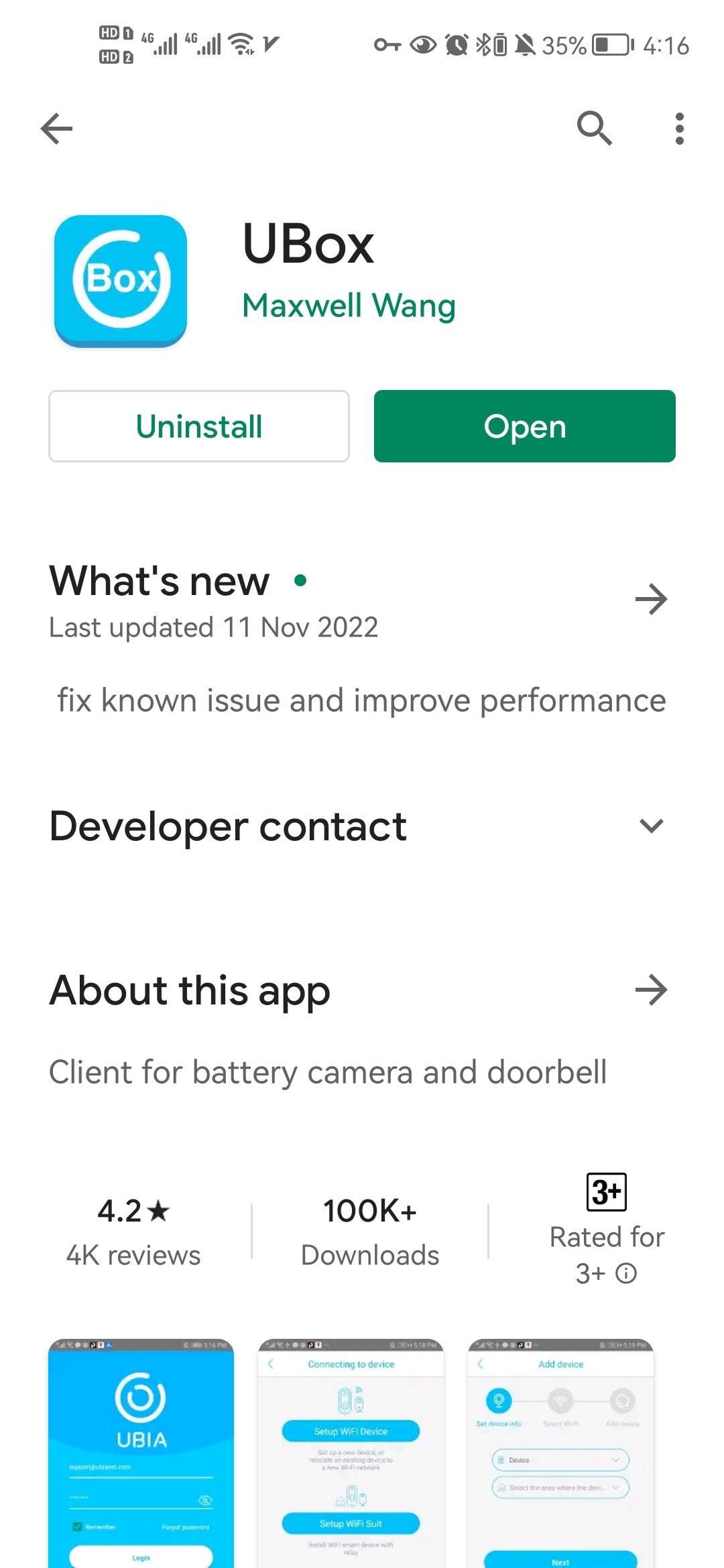
Task: Show the Rated for 3+ info
Action: tap(626, 1272)
